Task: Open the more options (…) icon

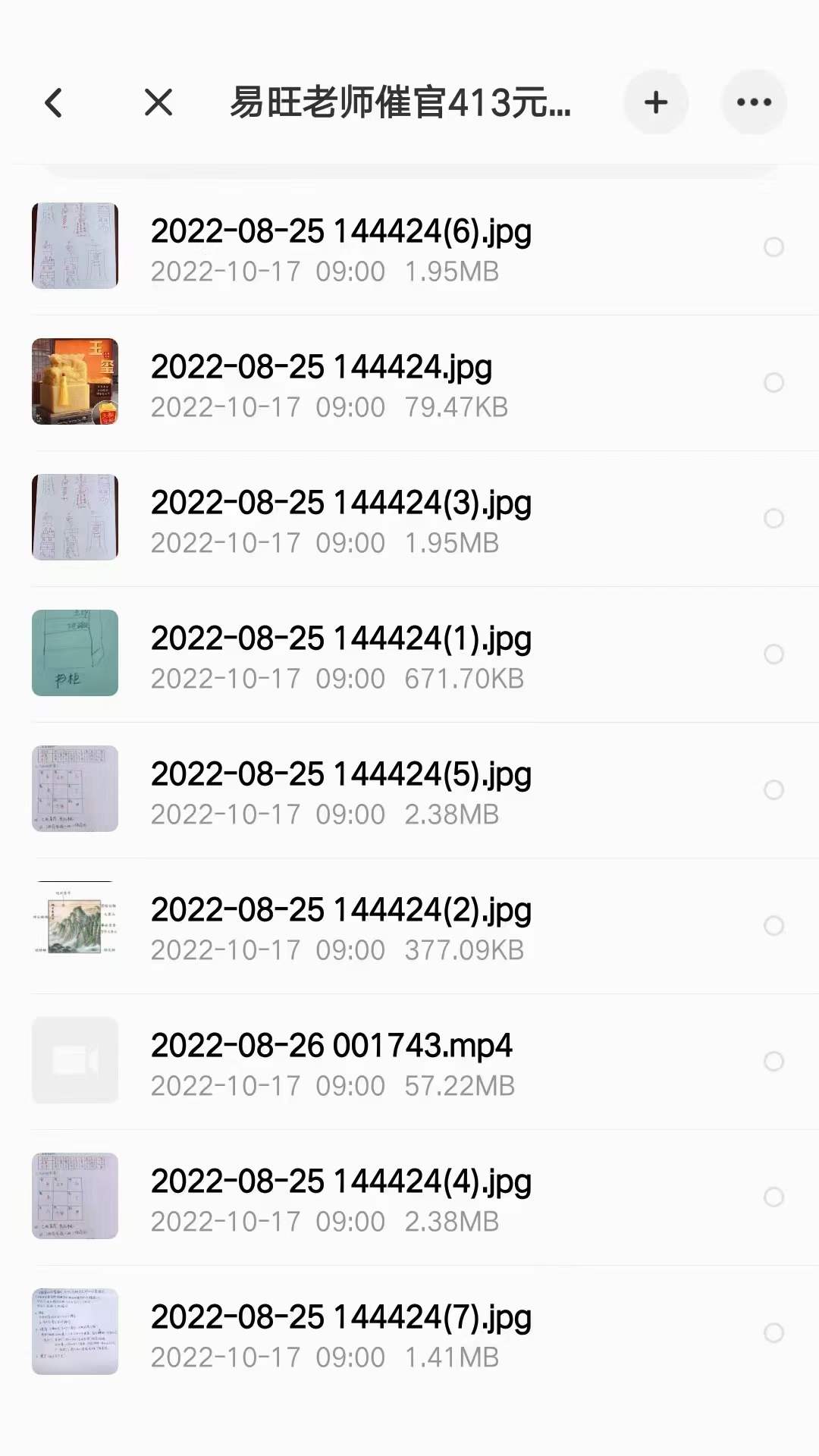Action: [x=753, y=102]
